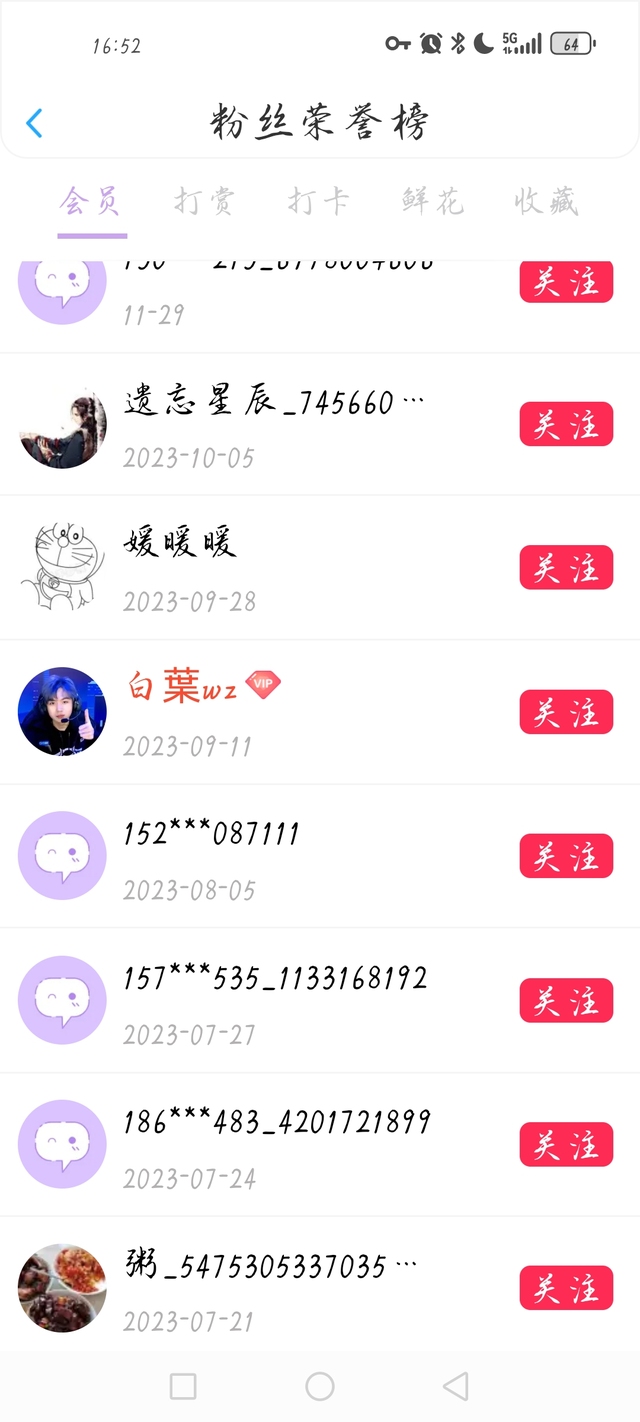The height and width of the screenshot is (1422, 640).
Task: Go to the system home screen
Action: [320, 1386]
